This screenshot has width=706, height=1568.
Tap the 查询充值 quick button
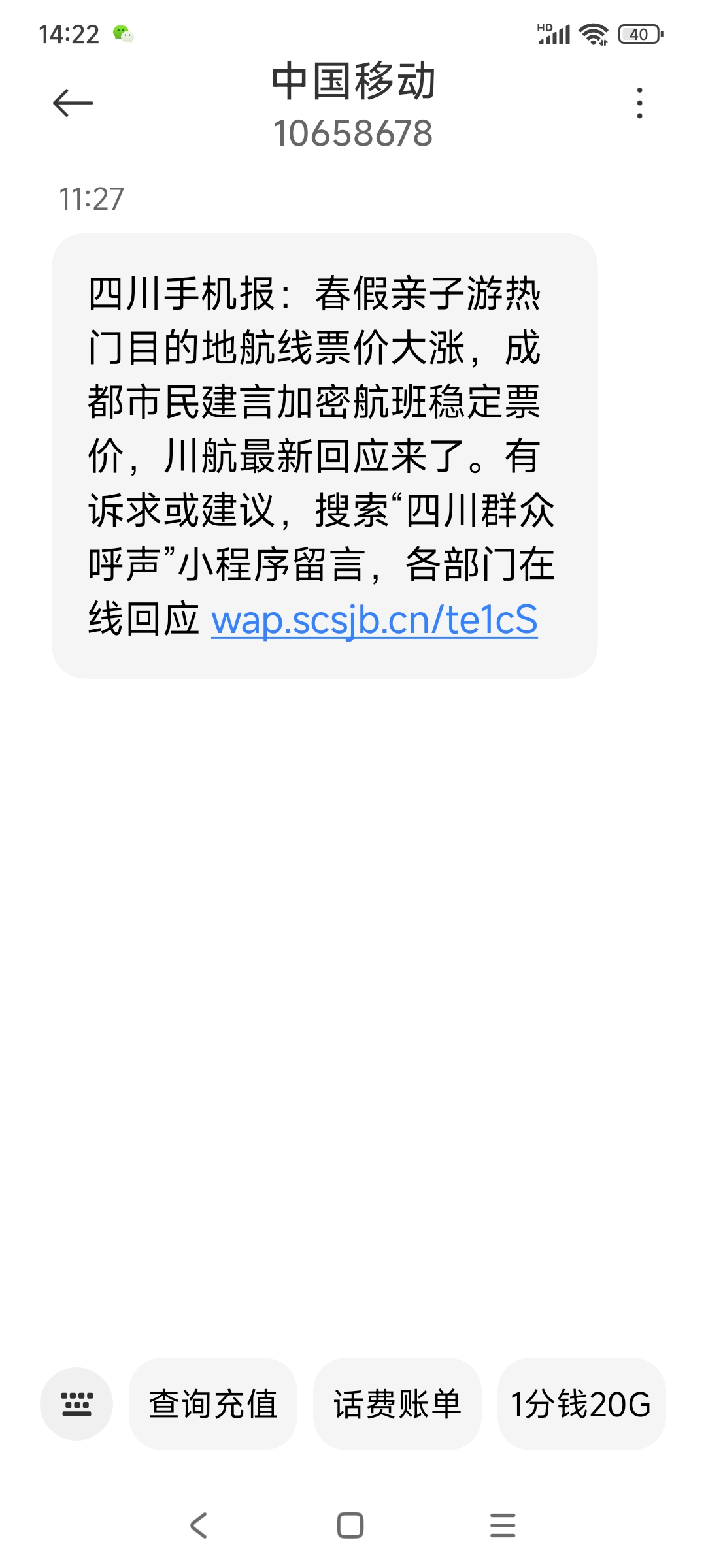(x=213, y=1403)
